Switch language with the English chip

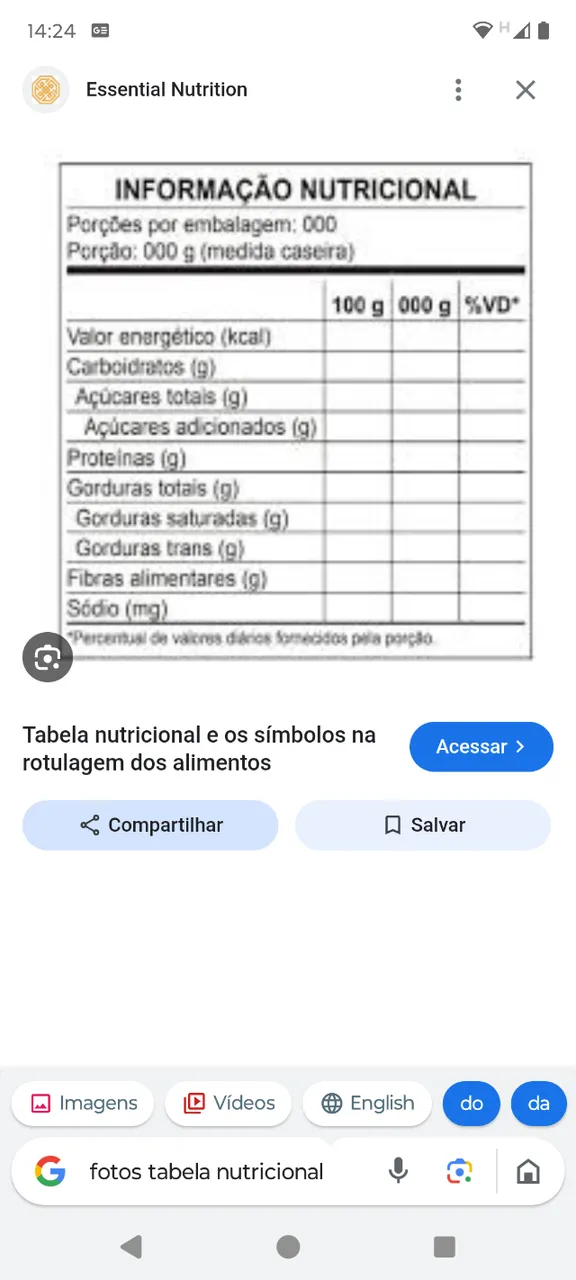(x=367, y=1103)
